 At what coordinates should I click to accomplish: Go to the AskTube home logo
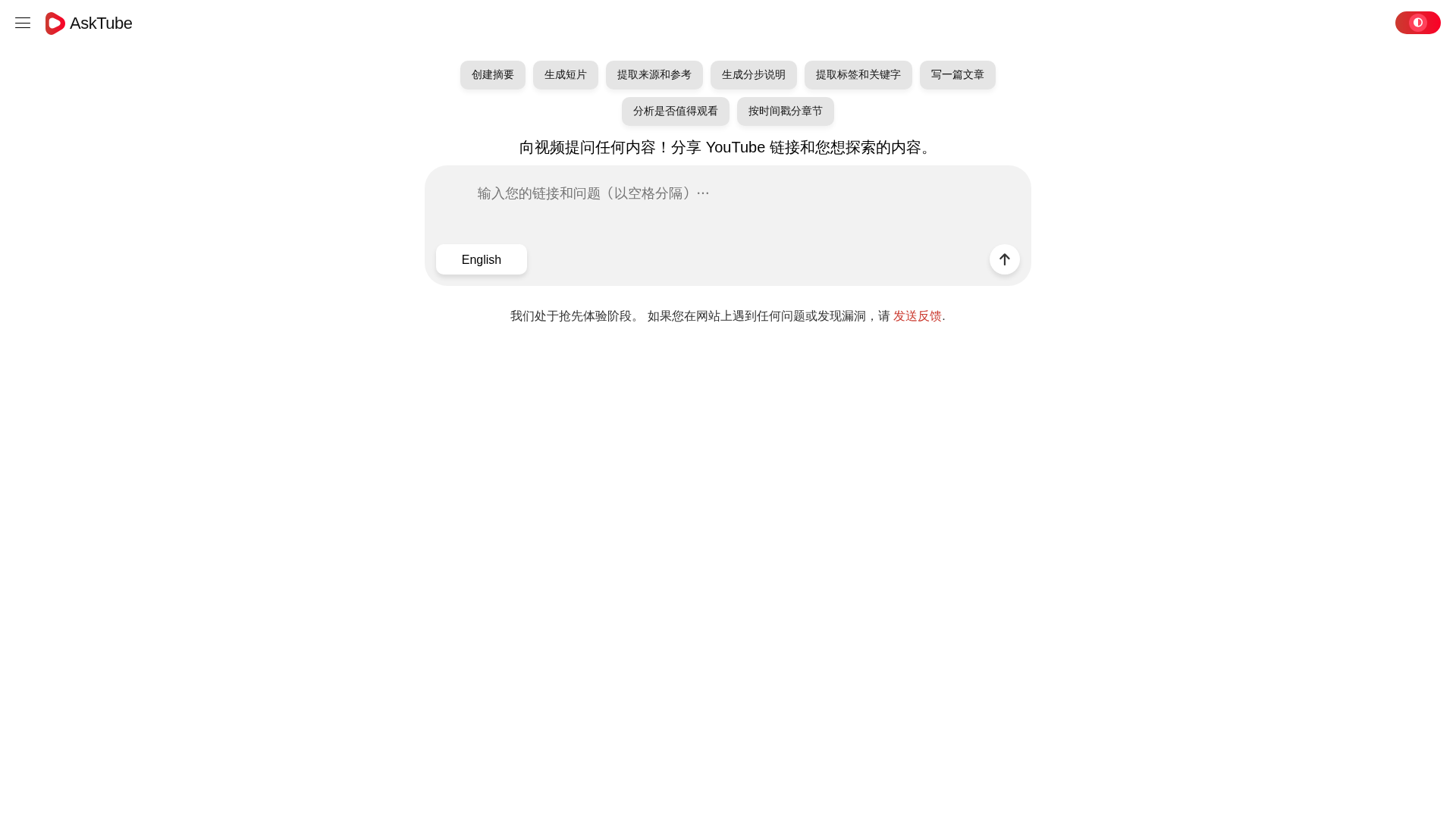(x=89, y=24)
